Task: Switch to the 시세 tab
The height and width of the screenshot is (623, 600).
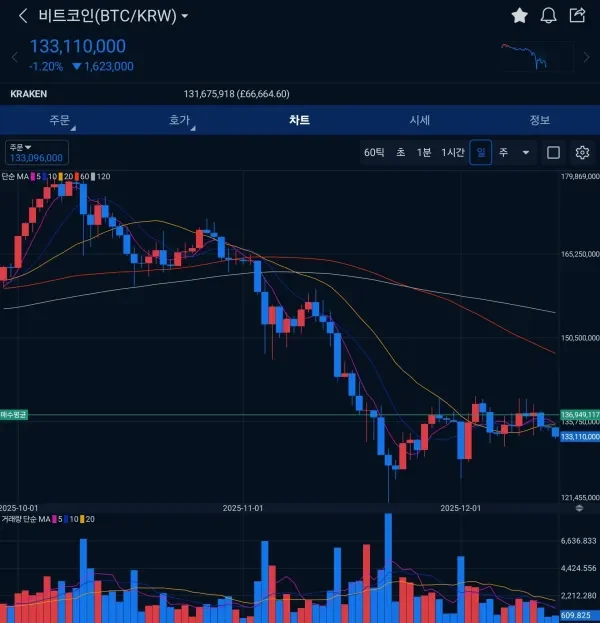Action: [419, 120]
